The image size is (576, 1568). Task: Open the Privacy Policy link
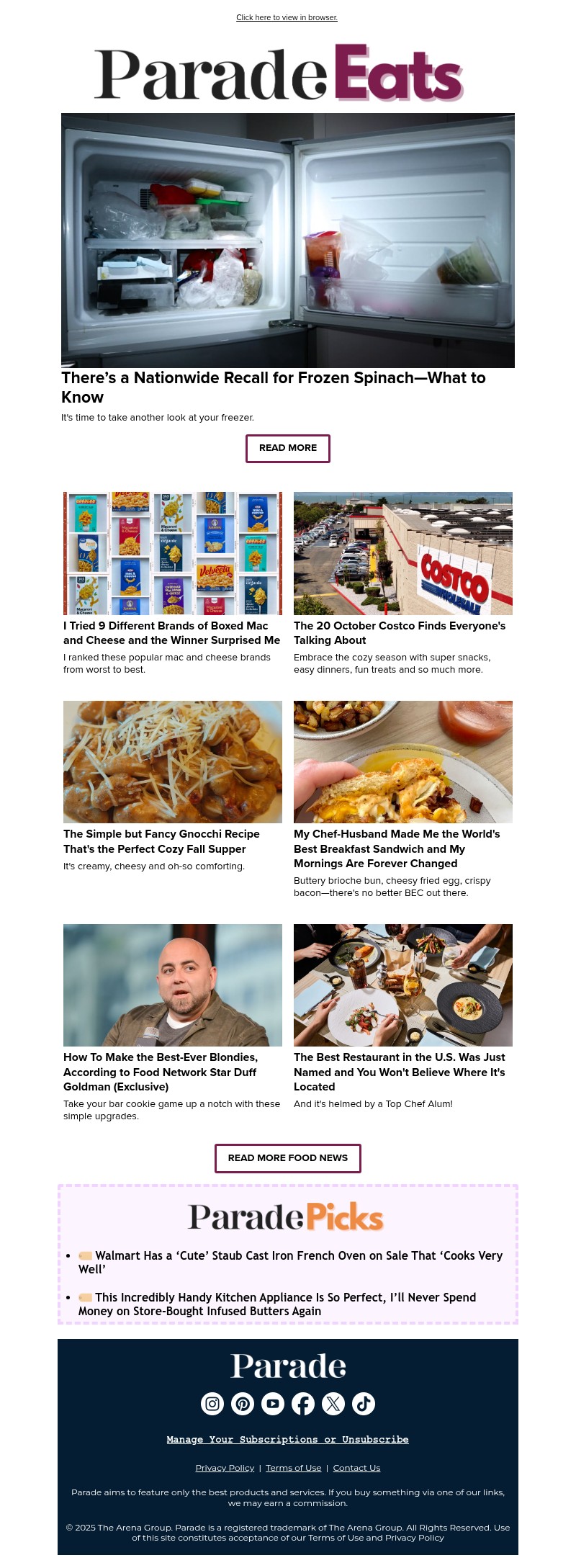point(225,1467)
